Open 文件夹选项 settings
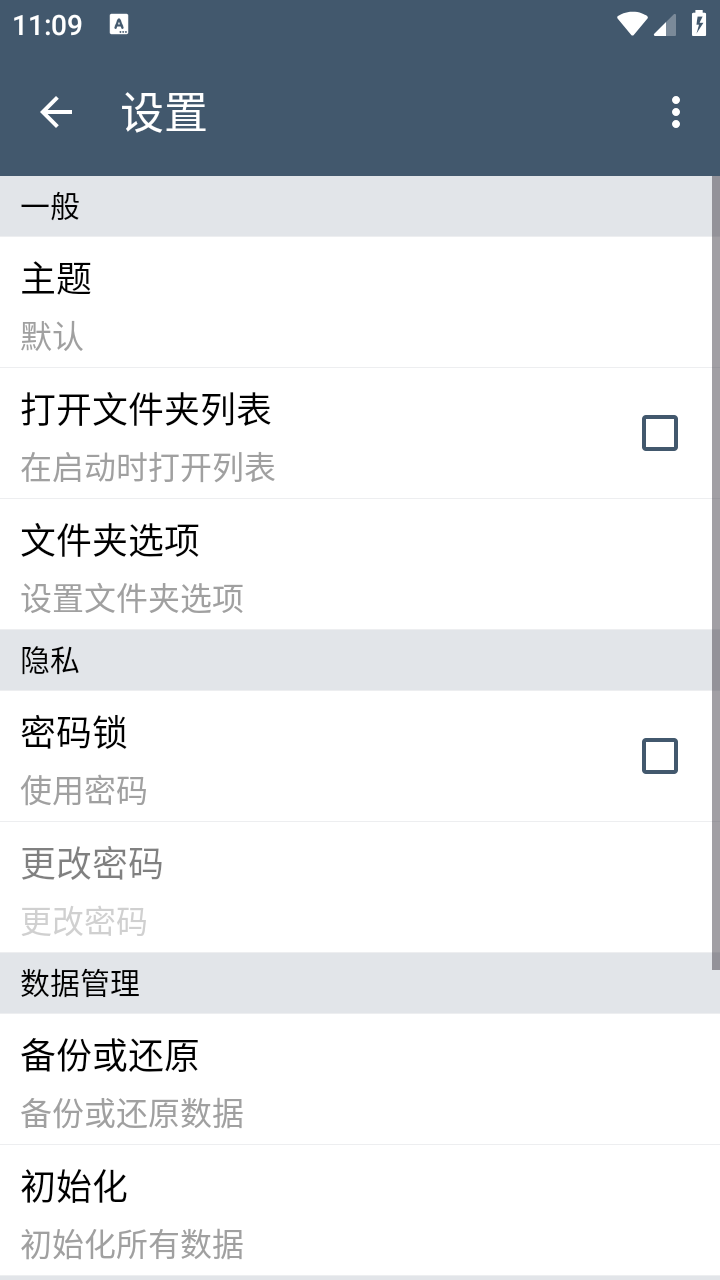The height and width of the screenshot is (1280, 720). point(300,565)
